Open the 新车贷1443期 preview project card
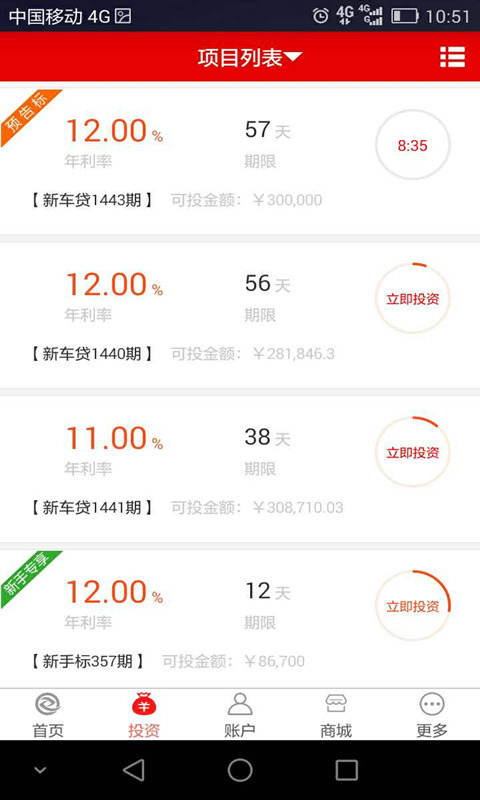Image resolution: width=480 pixels, height=800 pixels. pos(240,161)
